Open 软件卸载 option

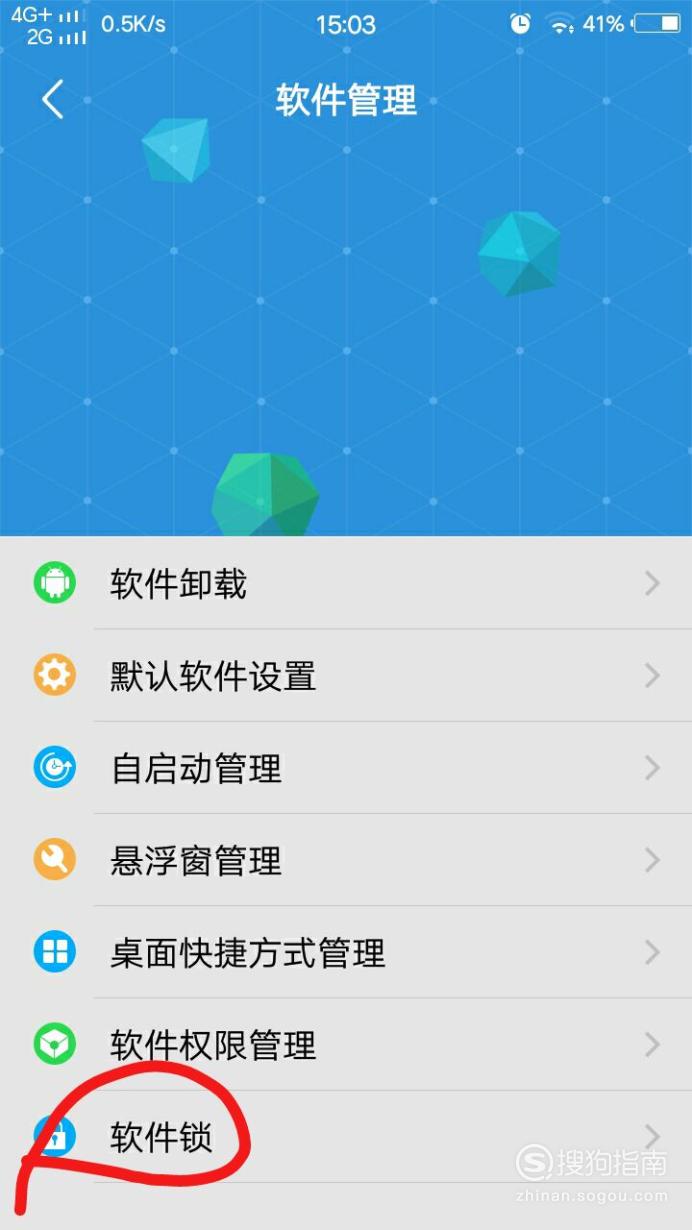pyautogui.click(x=346, y=583)
